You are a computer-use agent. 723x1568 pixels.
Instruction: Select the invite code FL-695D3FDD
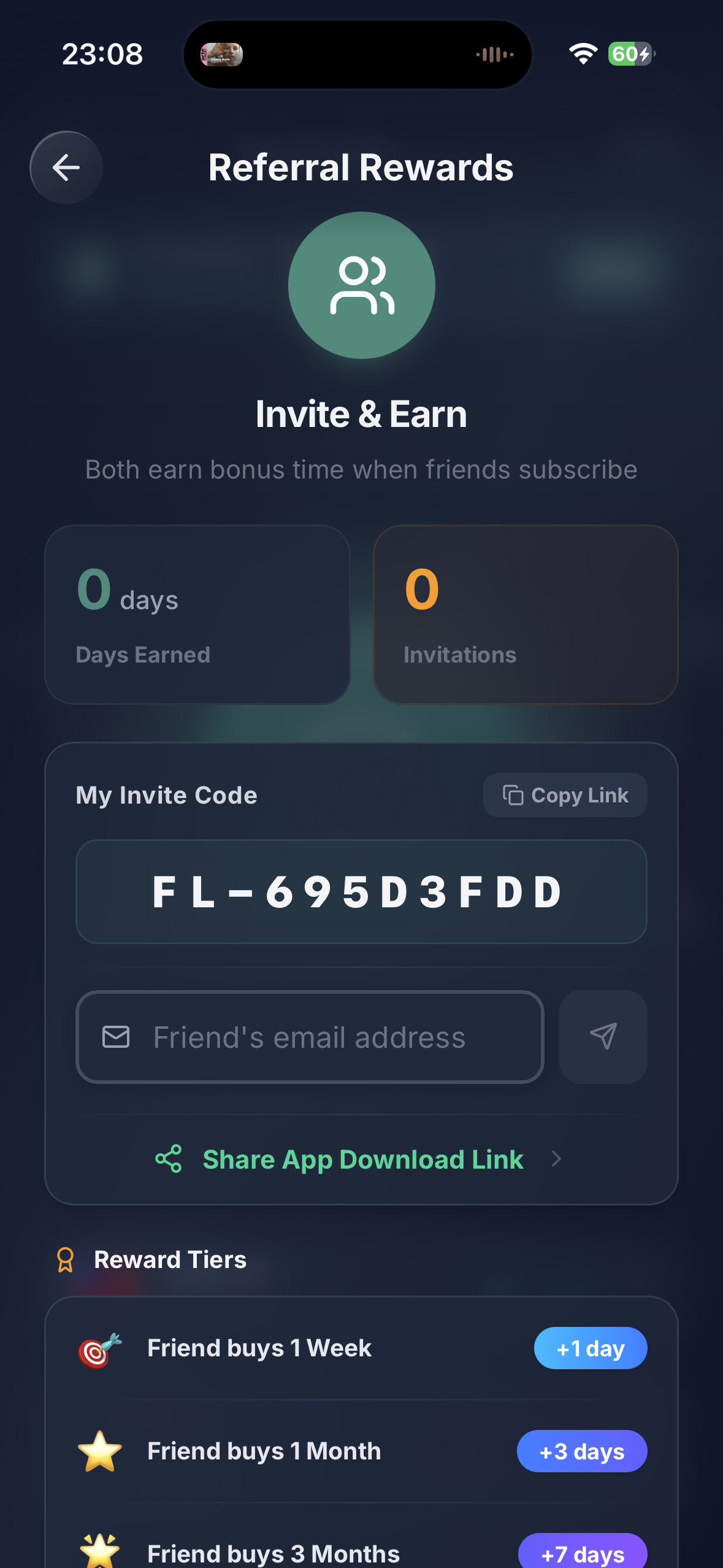tap(361, 891)
